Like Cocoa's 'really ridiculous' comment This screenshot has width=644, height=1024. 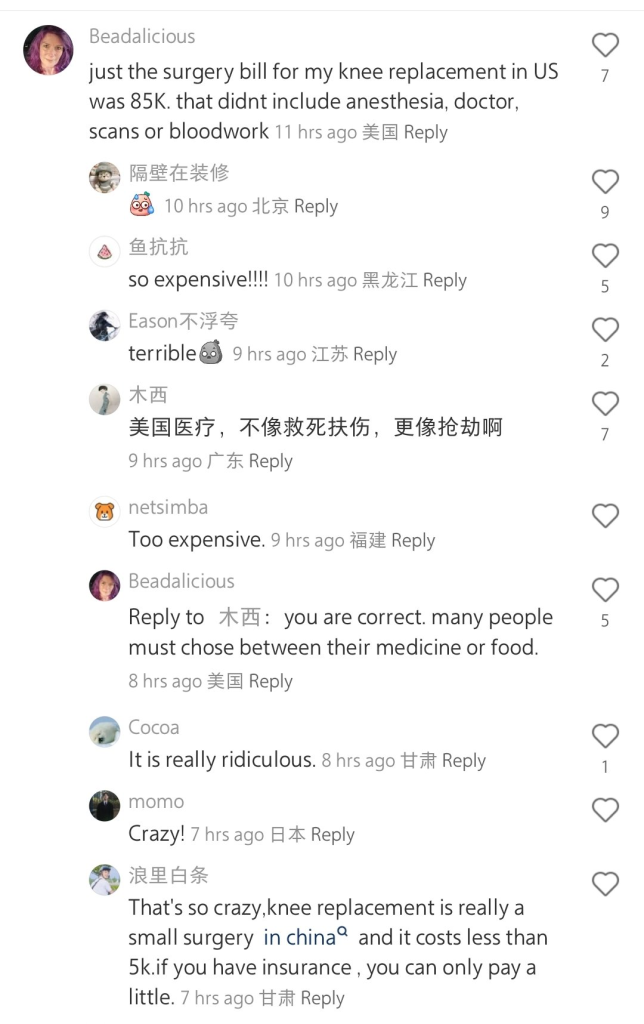(x=605, y=736)
